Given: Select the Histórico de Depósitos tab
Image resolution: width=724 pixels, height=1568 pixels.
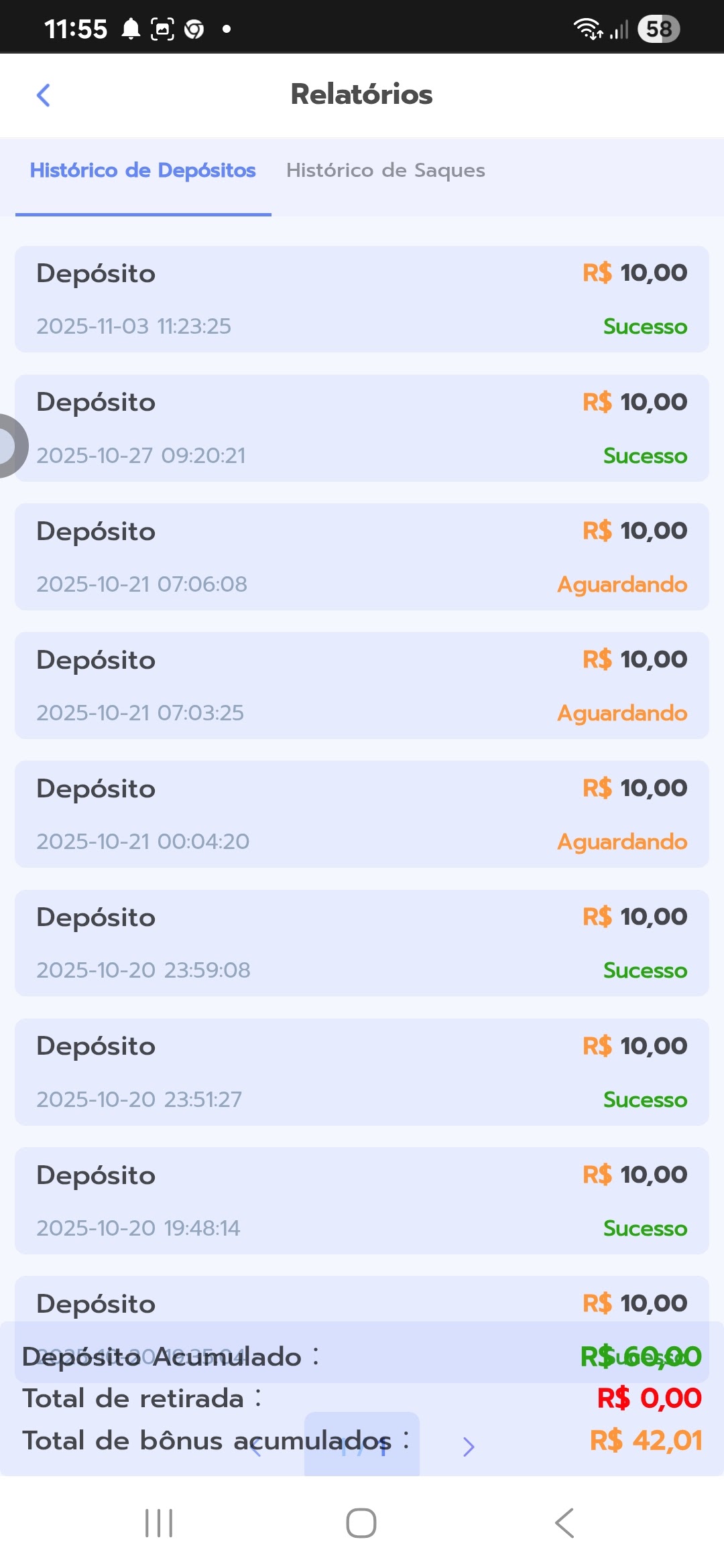Looking at the screenshot, I should tap(143, 171).
